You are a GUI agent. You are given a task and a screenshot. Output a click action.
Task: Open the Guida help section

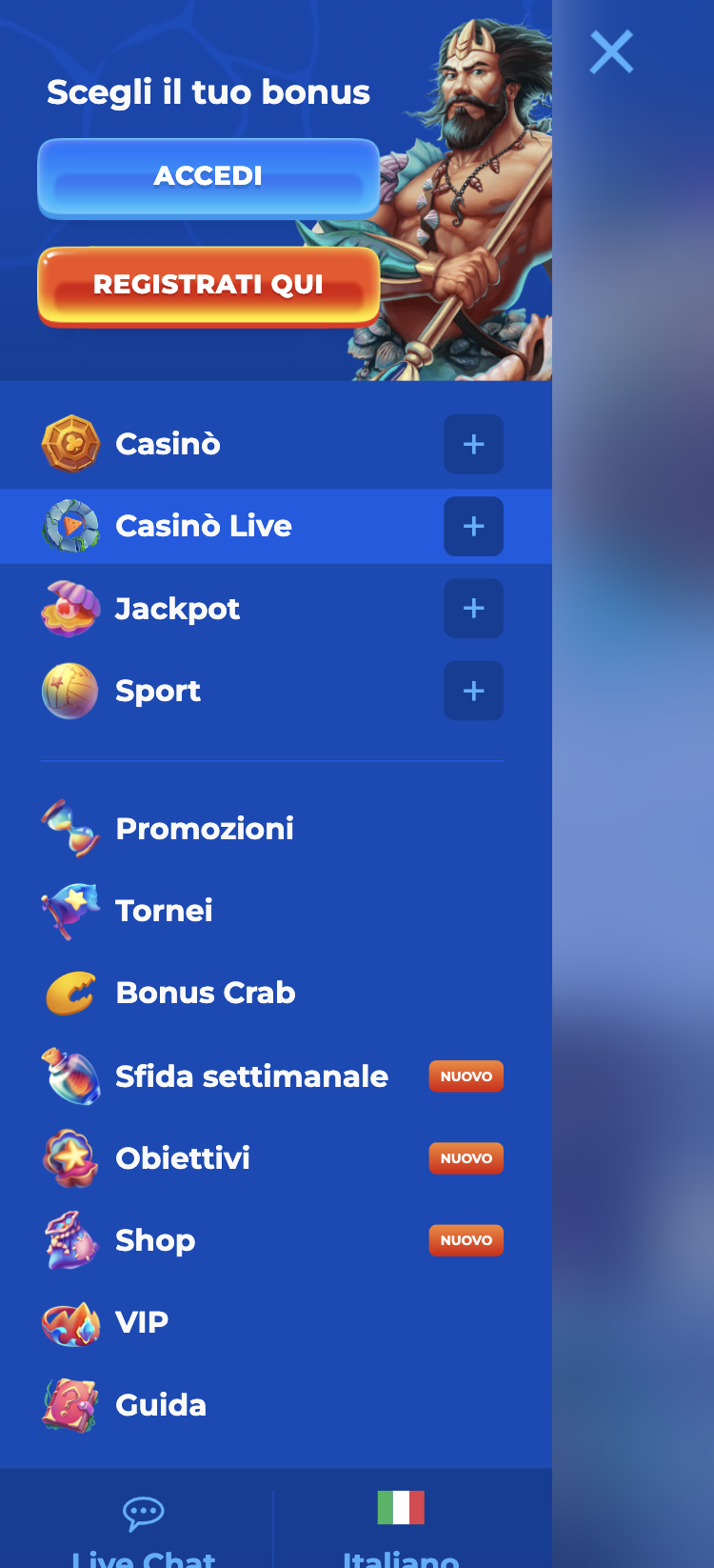161,1405
